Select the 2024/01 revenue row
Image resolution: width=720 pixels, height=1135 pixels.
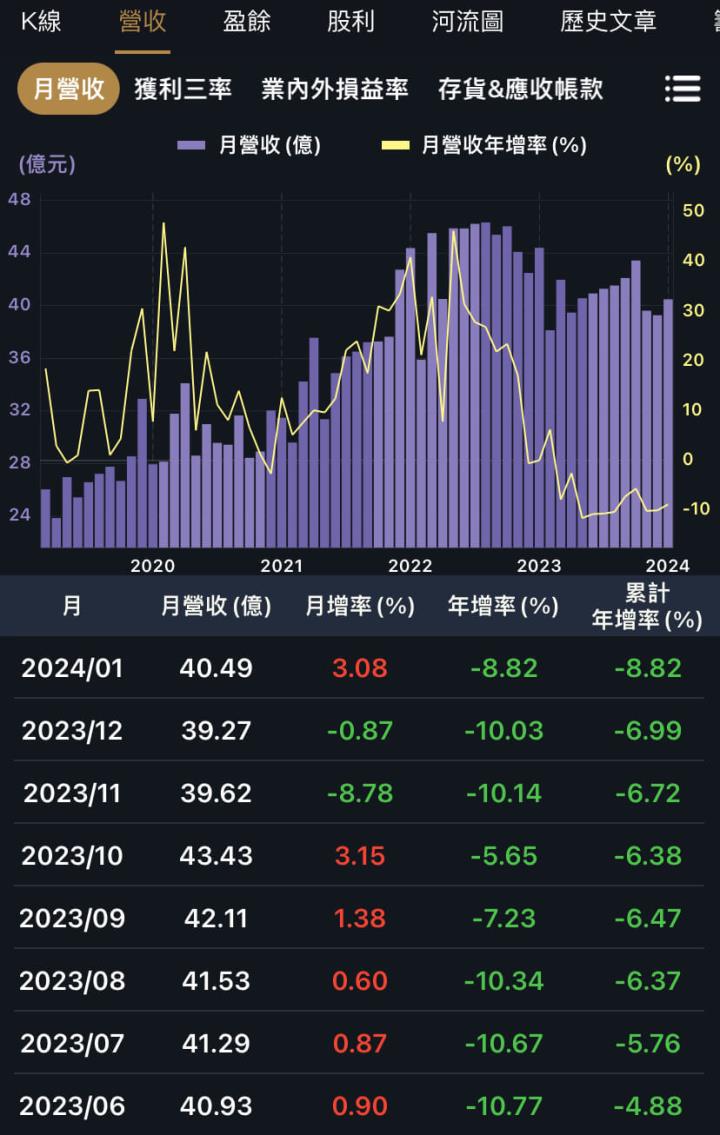point(360,667)
